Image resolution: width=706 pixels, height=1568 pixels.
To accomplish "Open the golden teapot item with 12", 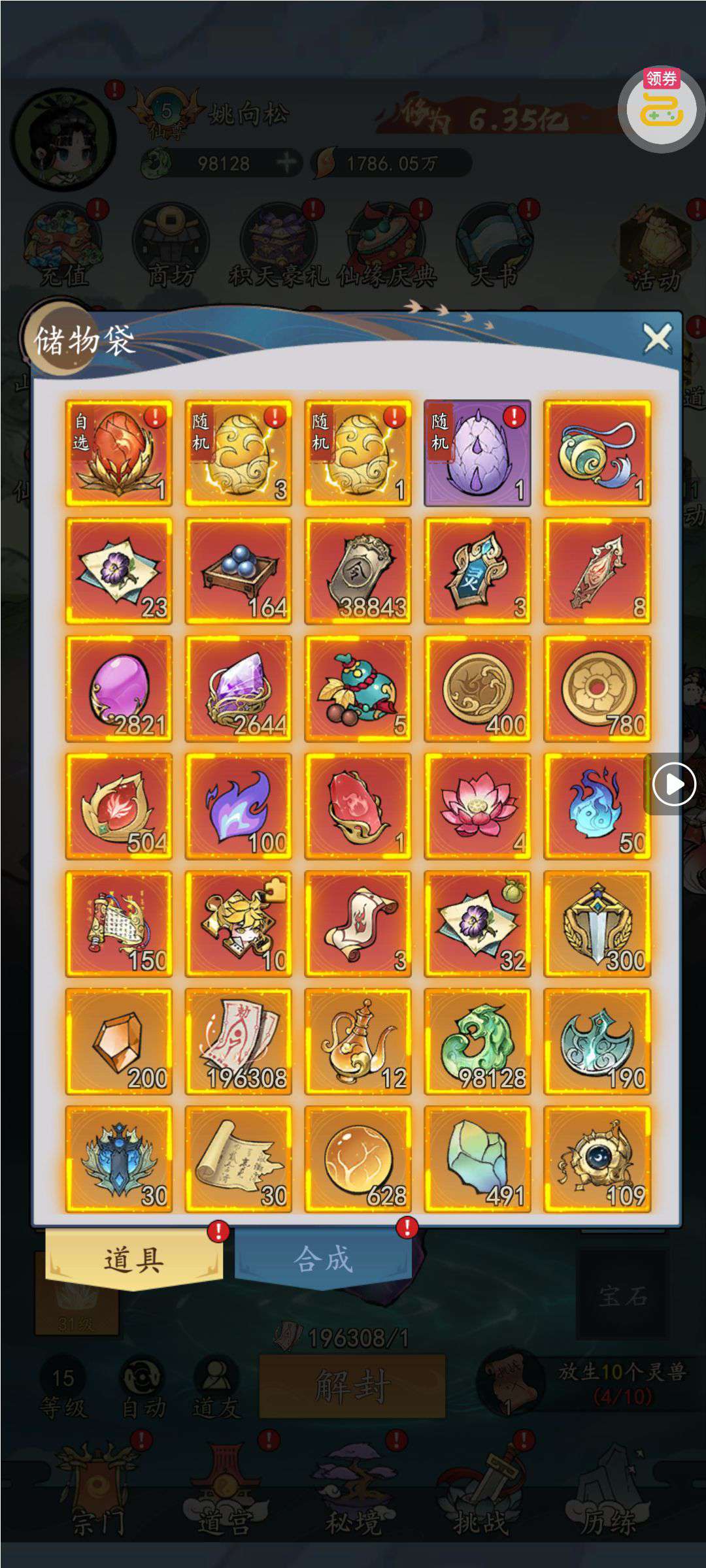I will click(x=358, y=1041).
